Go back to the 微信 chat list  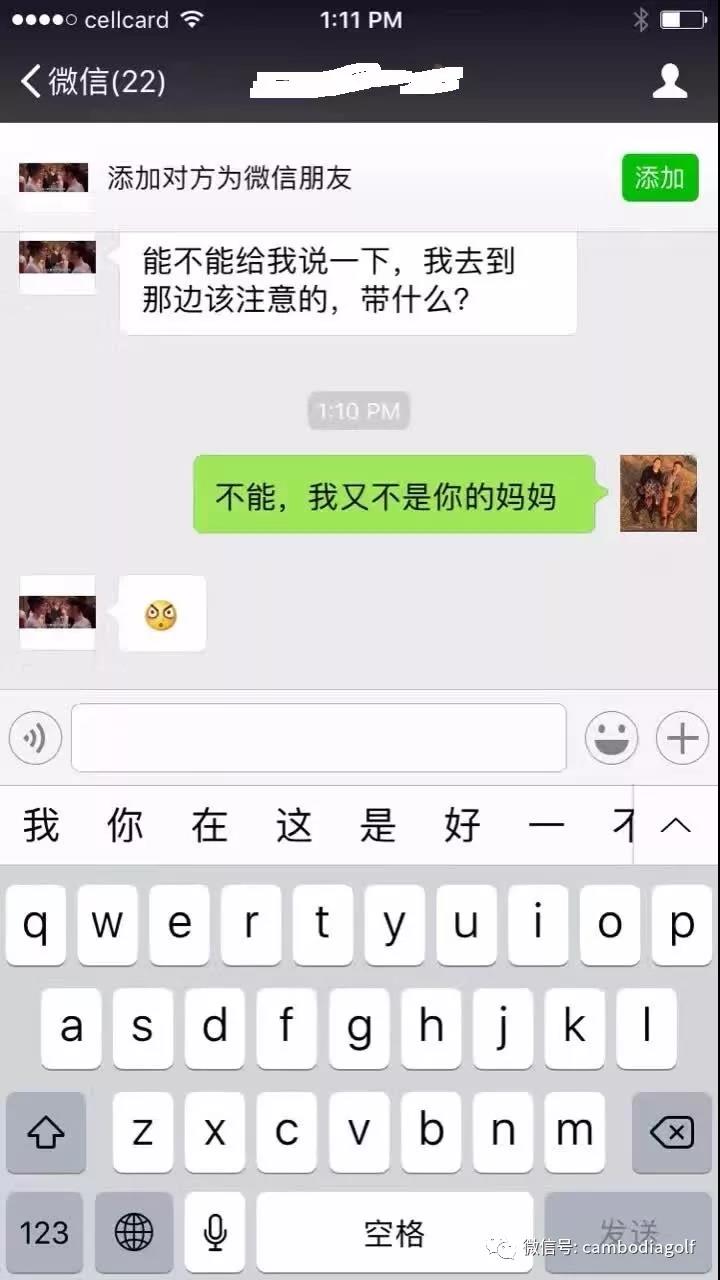(92, 81)
